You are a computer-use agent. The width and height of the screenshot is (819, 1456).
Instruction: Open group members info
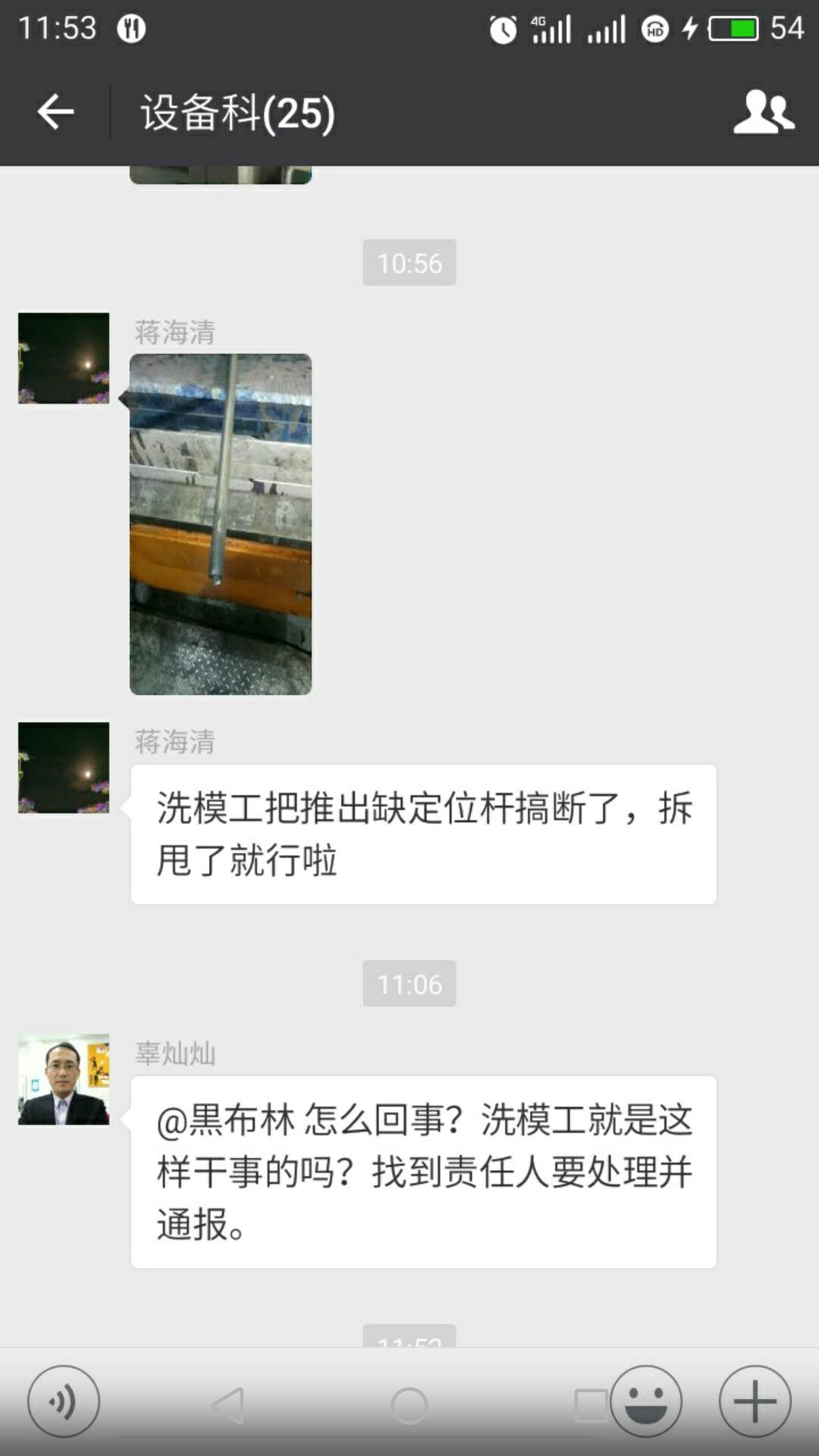(763, 112)
